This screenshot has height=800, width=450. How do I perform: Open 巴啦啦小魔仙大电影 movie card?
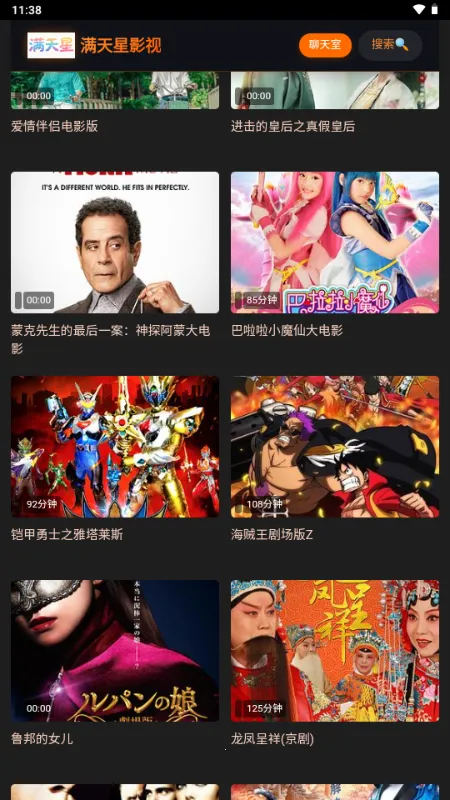335,255
